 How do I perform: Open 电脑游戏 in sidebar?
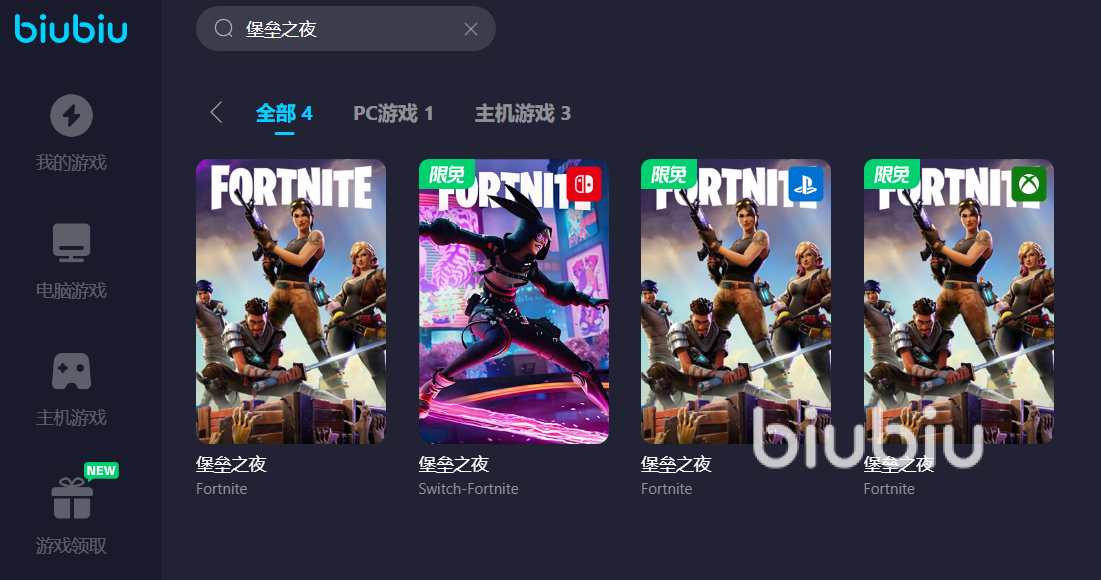point(71,261)
